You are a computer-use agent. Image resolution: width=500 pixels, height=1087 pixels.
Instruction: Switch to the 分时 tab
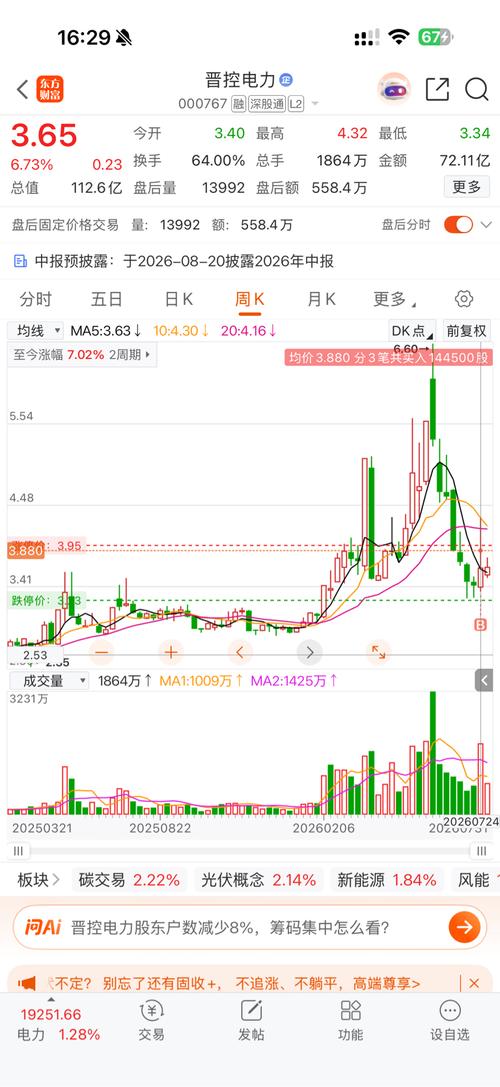36,299
